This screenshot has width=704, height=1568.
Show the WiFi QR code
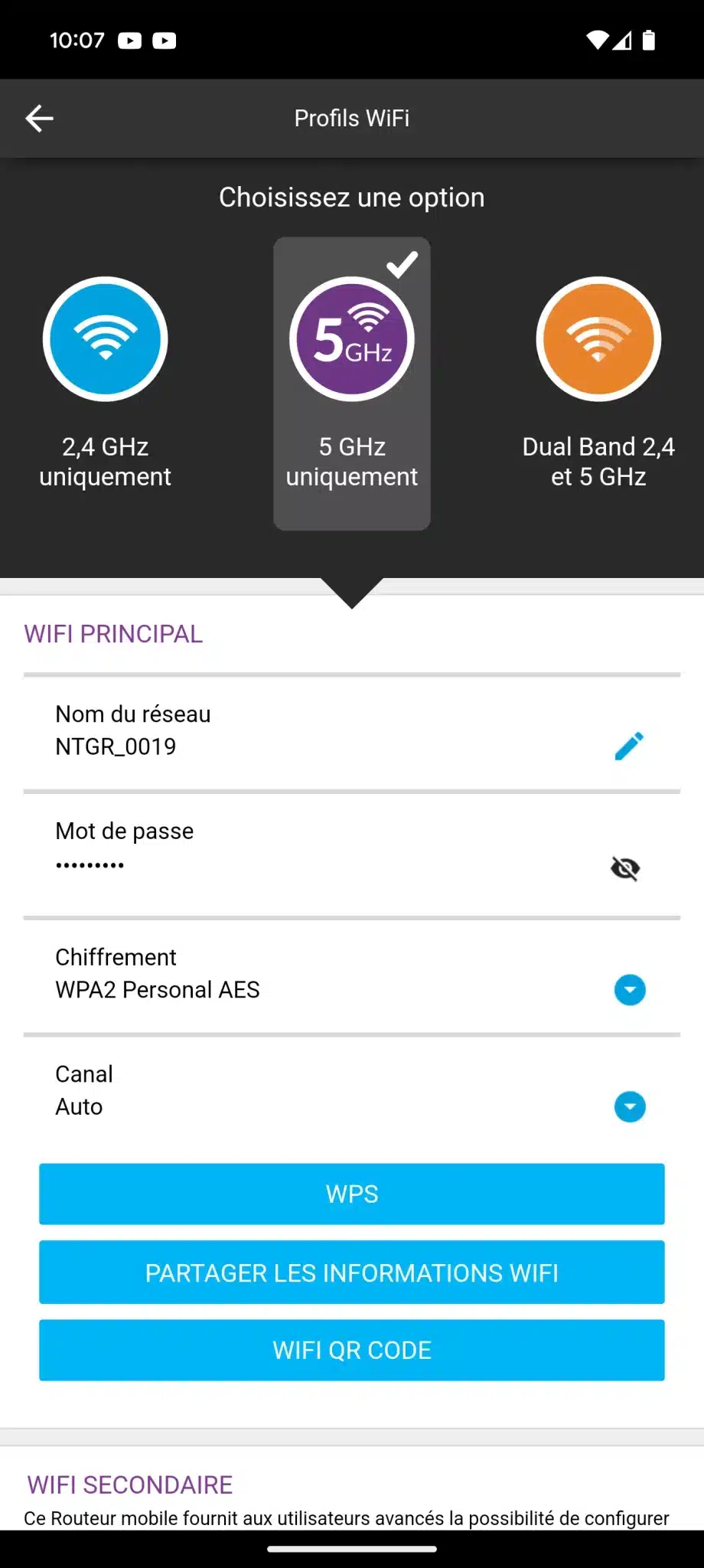[352, 1351]
